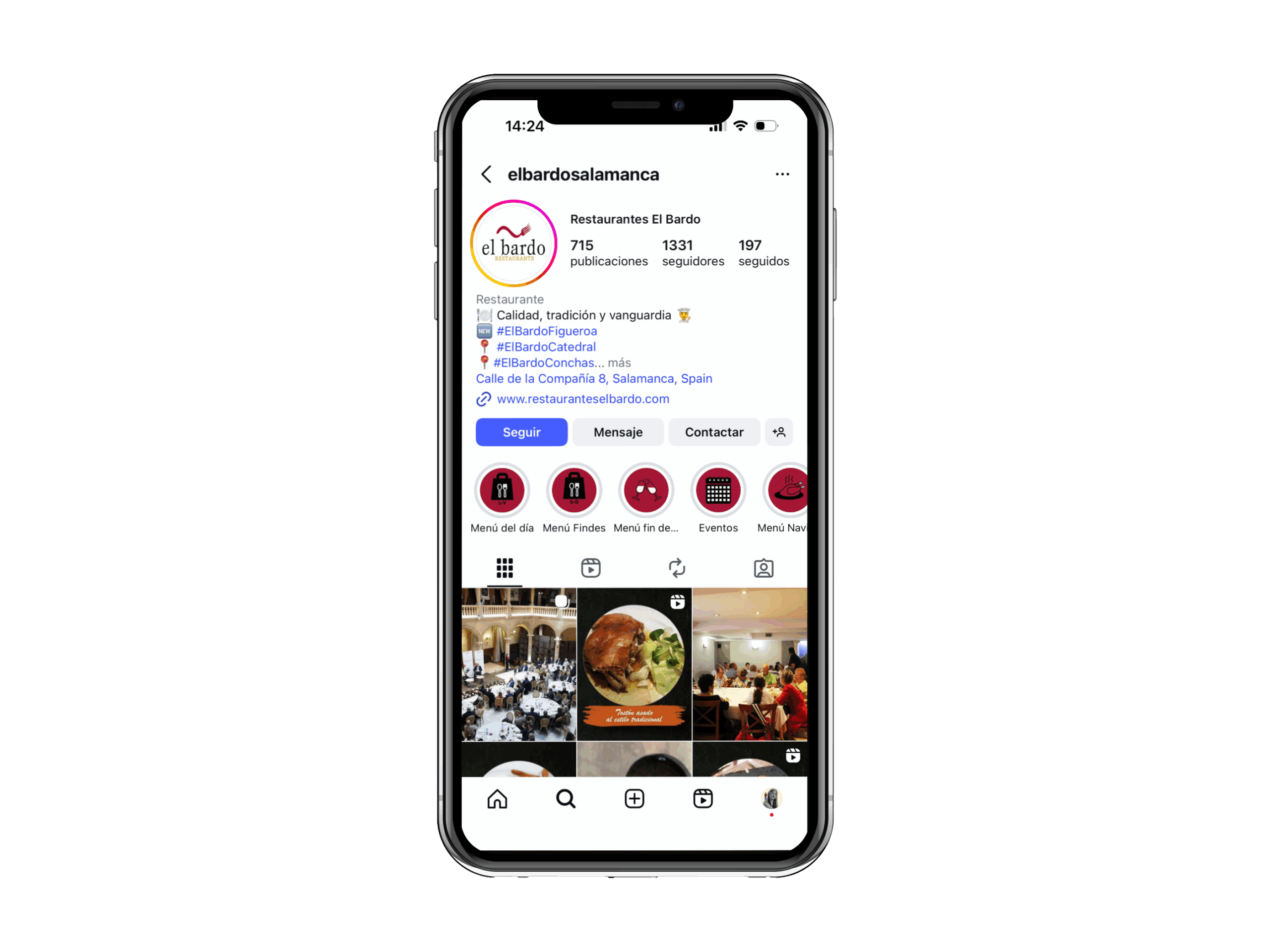Send a message via Mensaje

pos(618,432)
